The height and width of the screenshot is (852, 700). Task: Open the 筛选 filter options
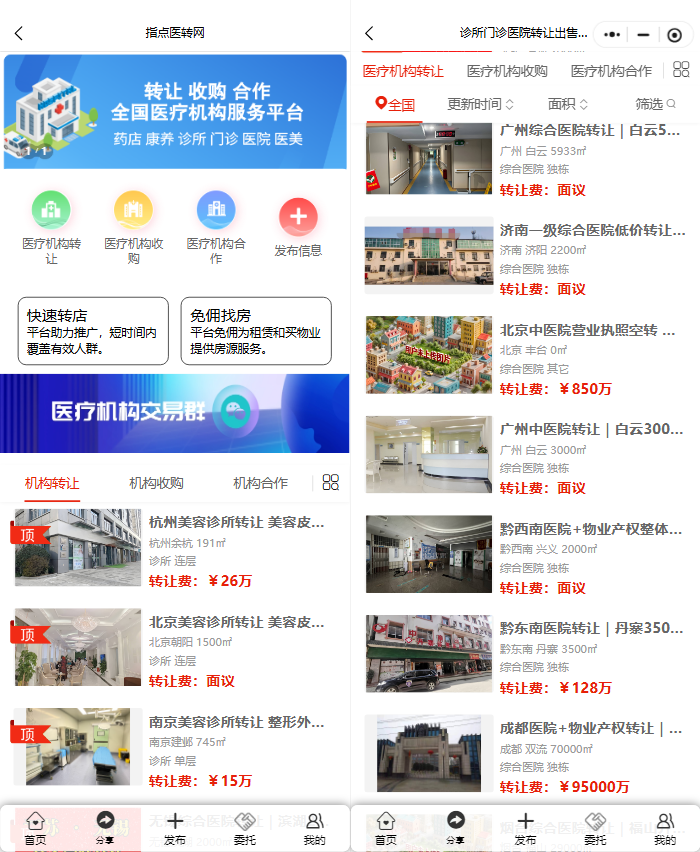[x=655, y=104]
